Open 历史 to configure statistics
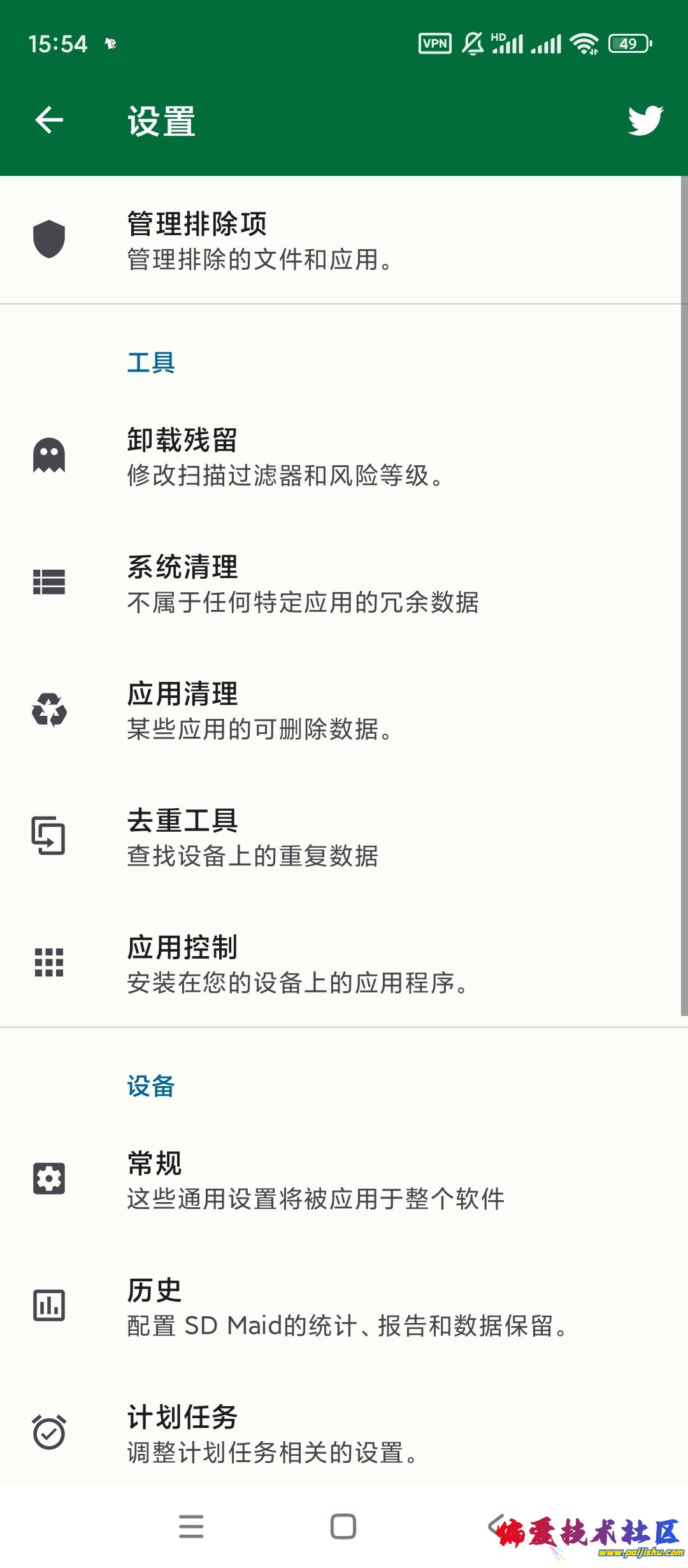Image resolution: width=688 pixels, height=1568 pixels. point(287,1303)
